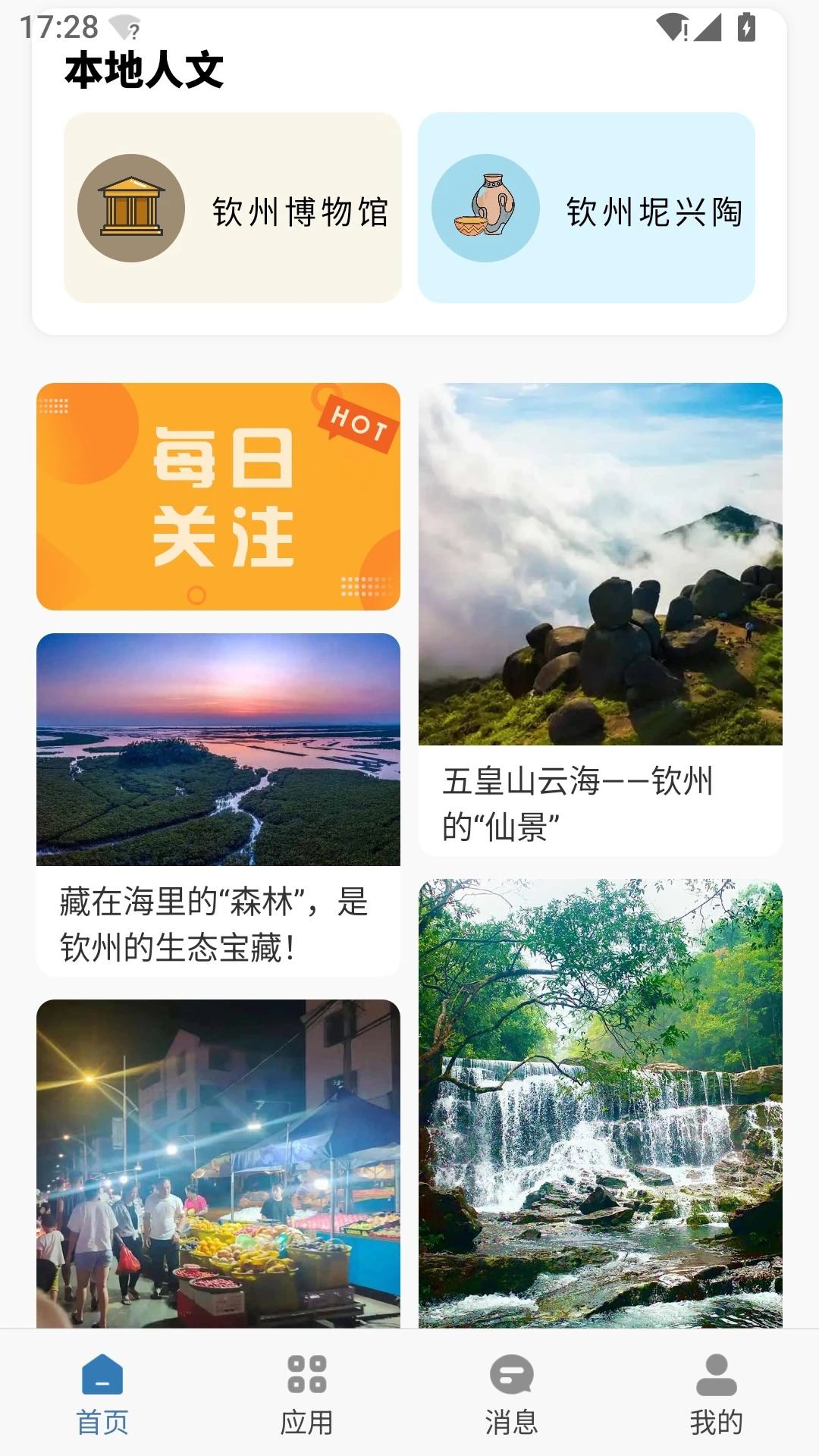
Task: Read the 藏在海里的“森林” article
Action: click(218, 804)
